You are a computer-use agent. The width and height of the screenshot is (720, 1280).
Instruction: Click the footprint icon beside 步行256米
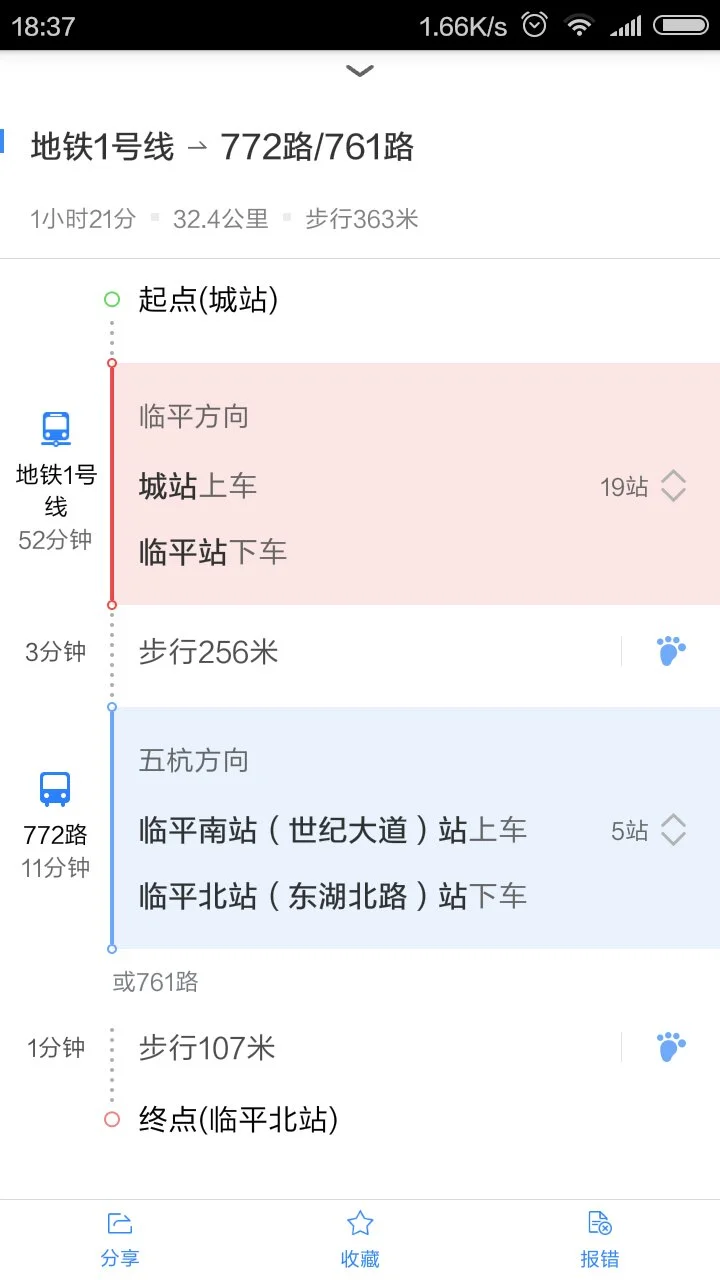point(669,650)
